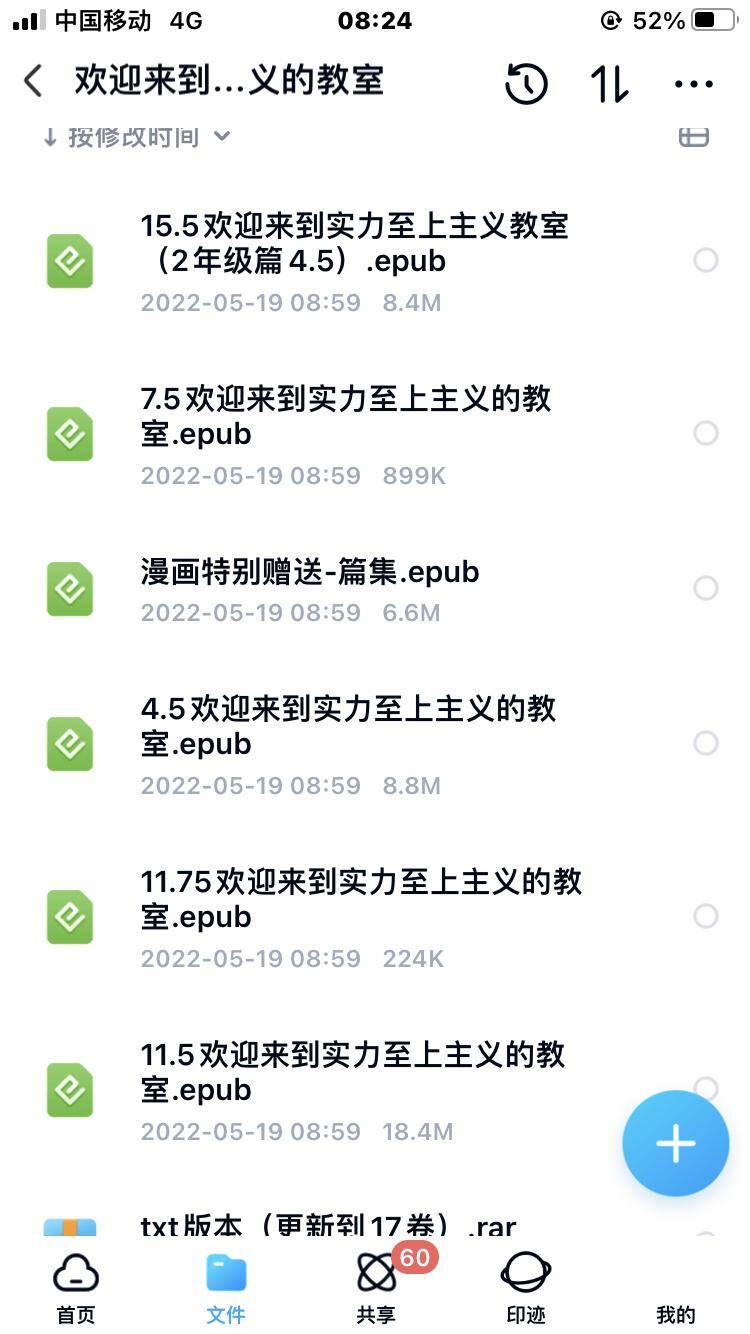Switch to the 首页 tab
The image size is (750, 1334).
[75, 1287]
